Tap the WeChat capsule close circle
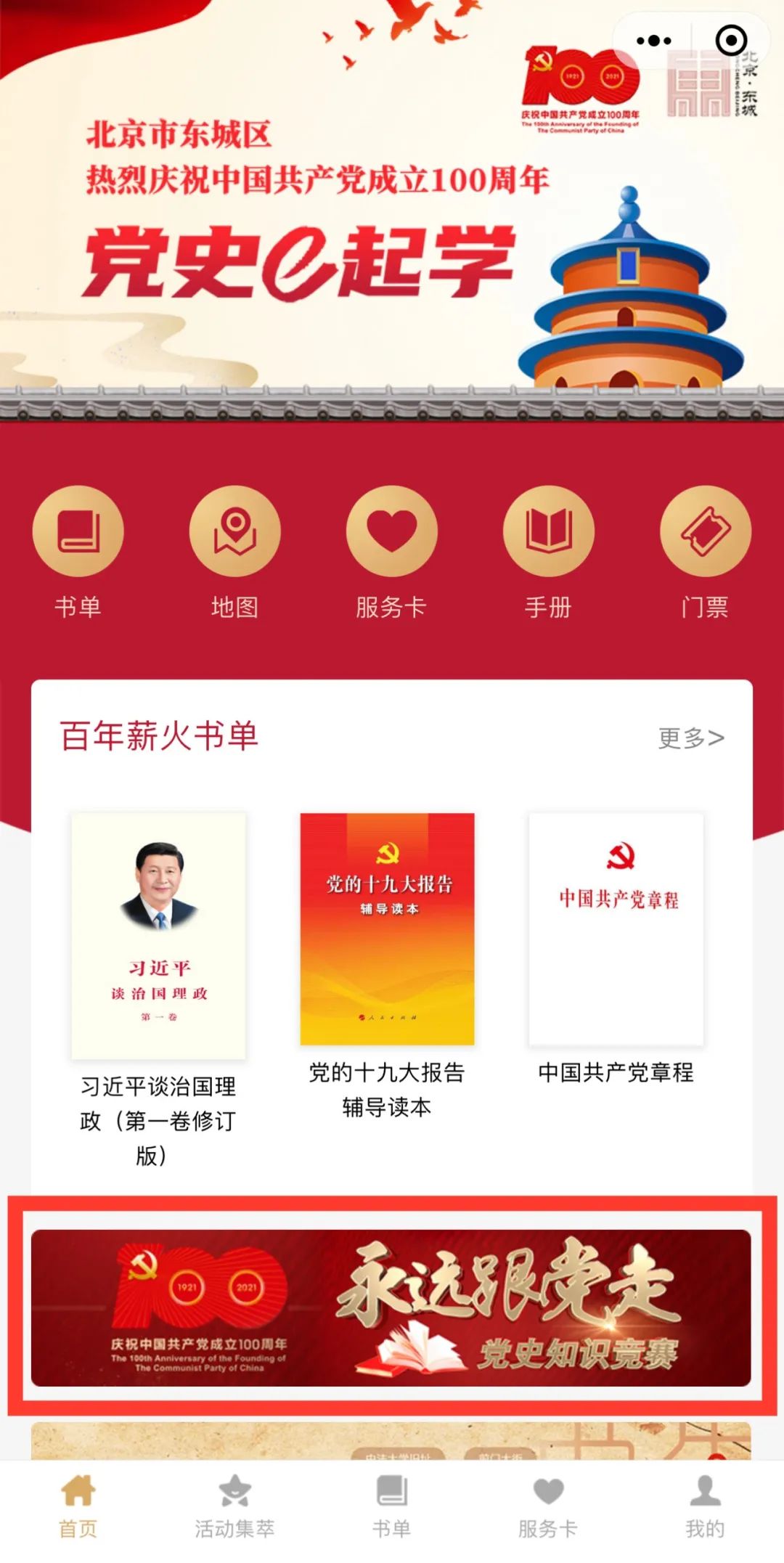Image resolution: width=784 pixels, height=1563 pixels. point(730,40)
